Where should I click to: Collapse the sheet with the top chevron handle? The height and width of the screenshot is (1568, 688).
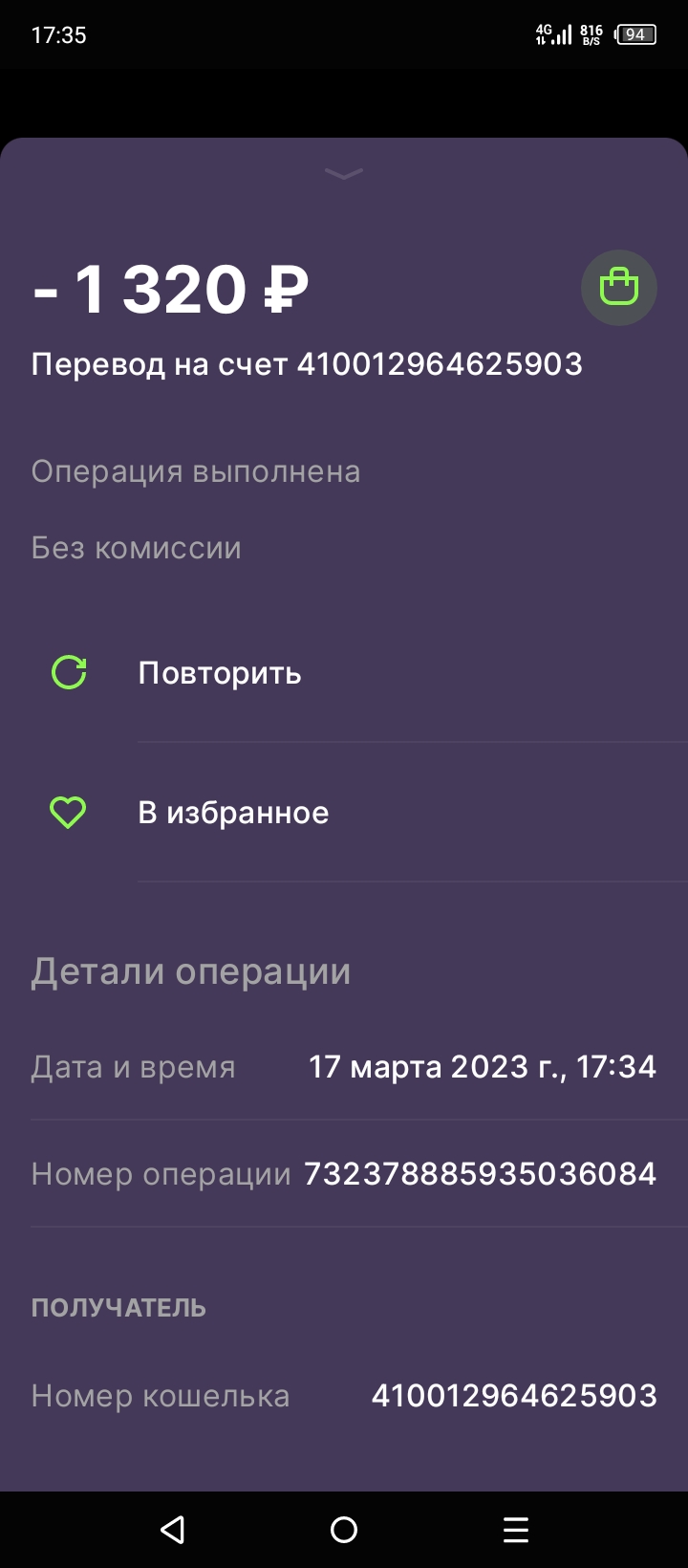click(344, 173)
